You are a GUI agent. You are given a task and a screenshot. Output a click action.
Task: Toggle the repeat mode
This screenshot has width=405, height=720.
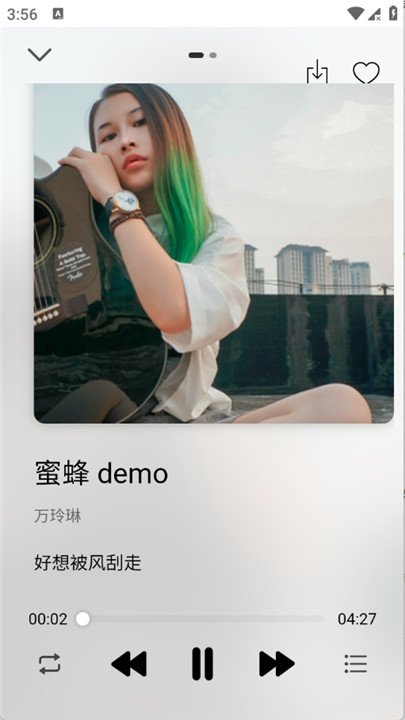(50, 664)
